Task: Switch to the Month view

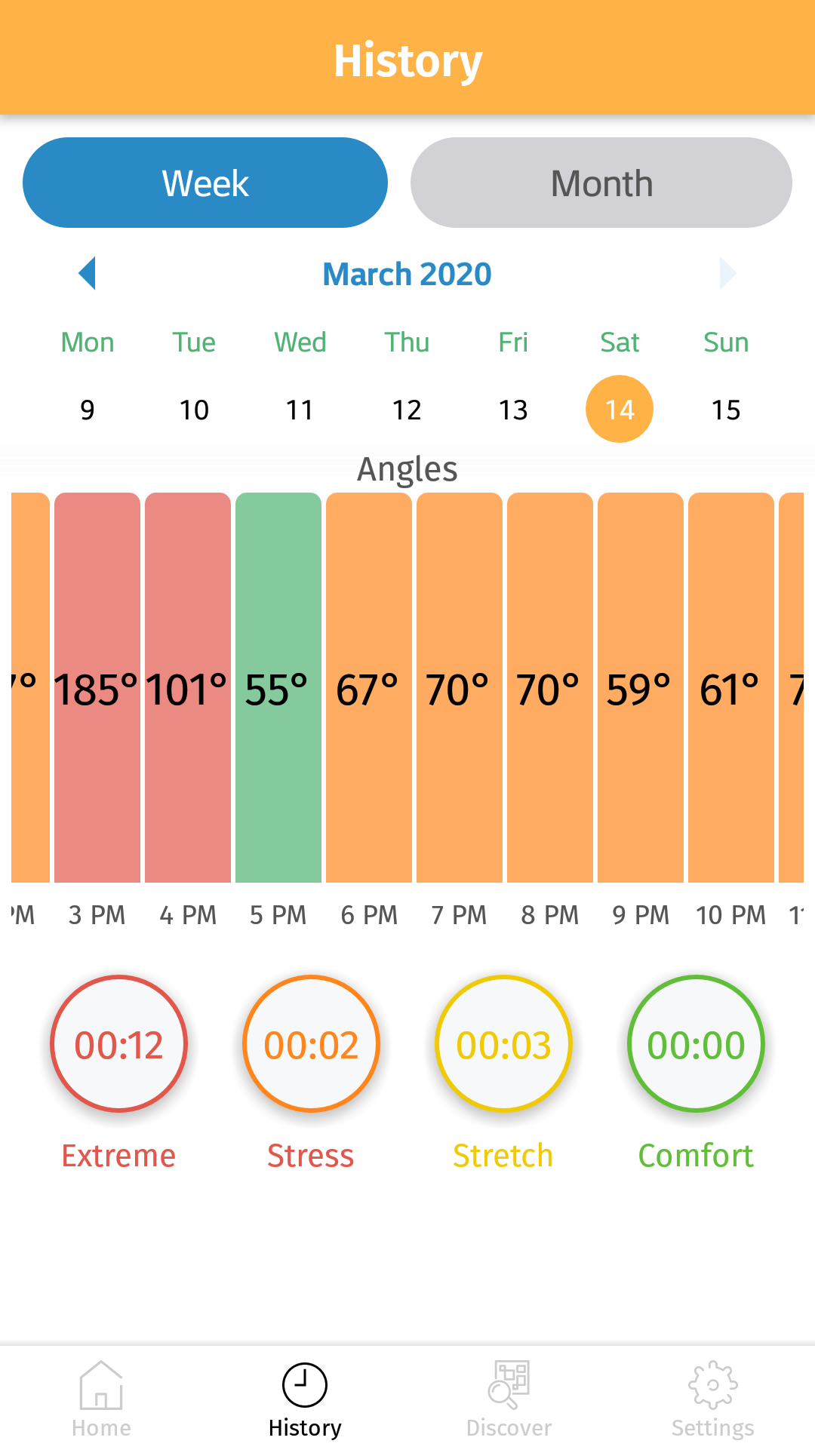Action: point(601,183)
